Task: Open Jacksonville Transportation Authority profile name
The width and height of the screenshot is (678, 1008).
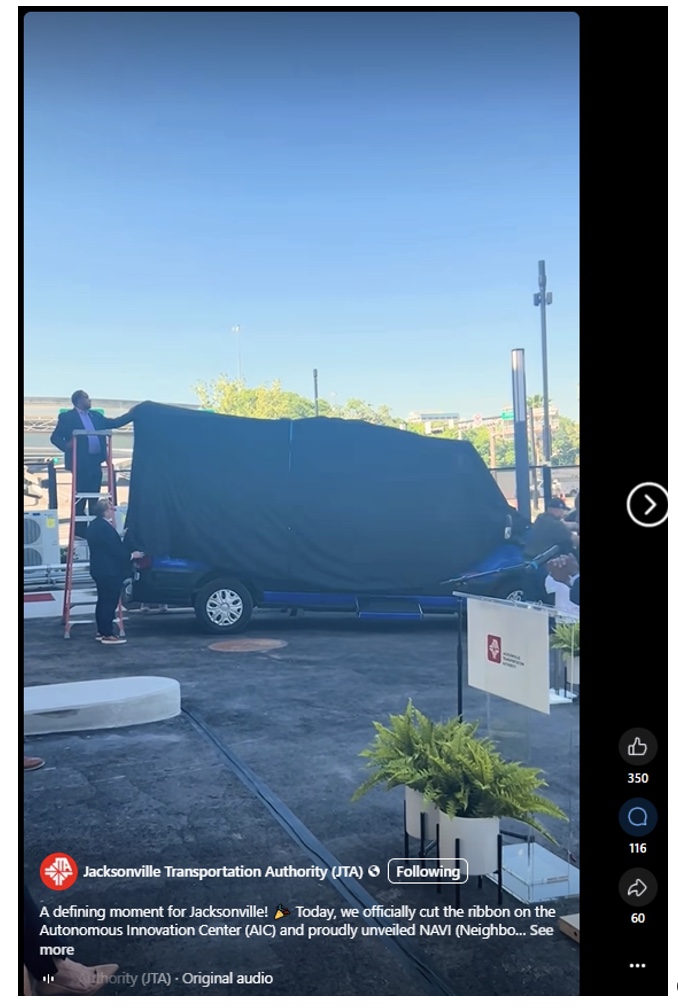Action: point(222,872)
